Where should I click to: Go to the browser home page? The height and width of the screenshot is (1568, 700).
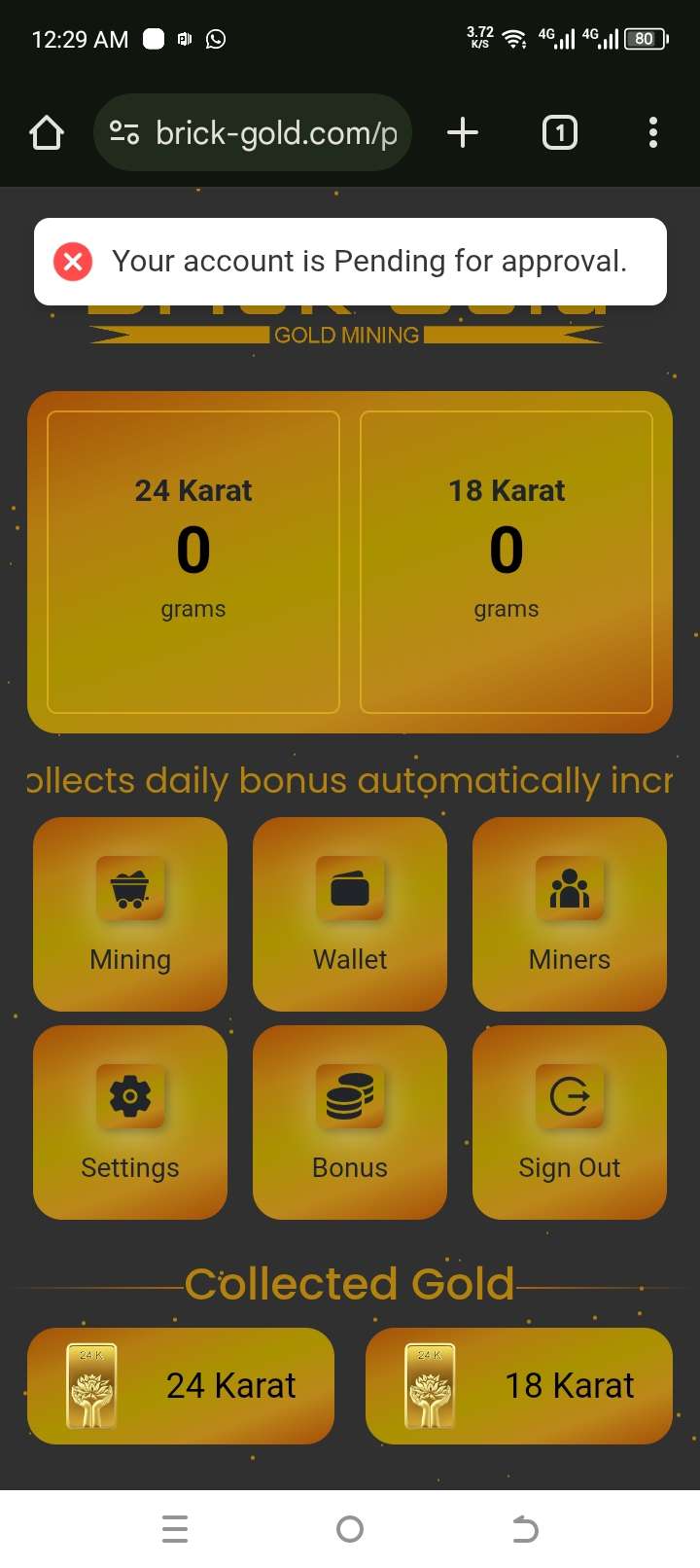[47, 132]
